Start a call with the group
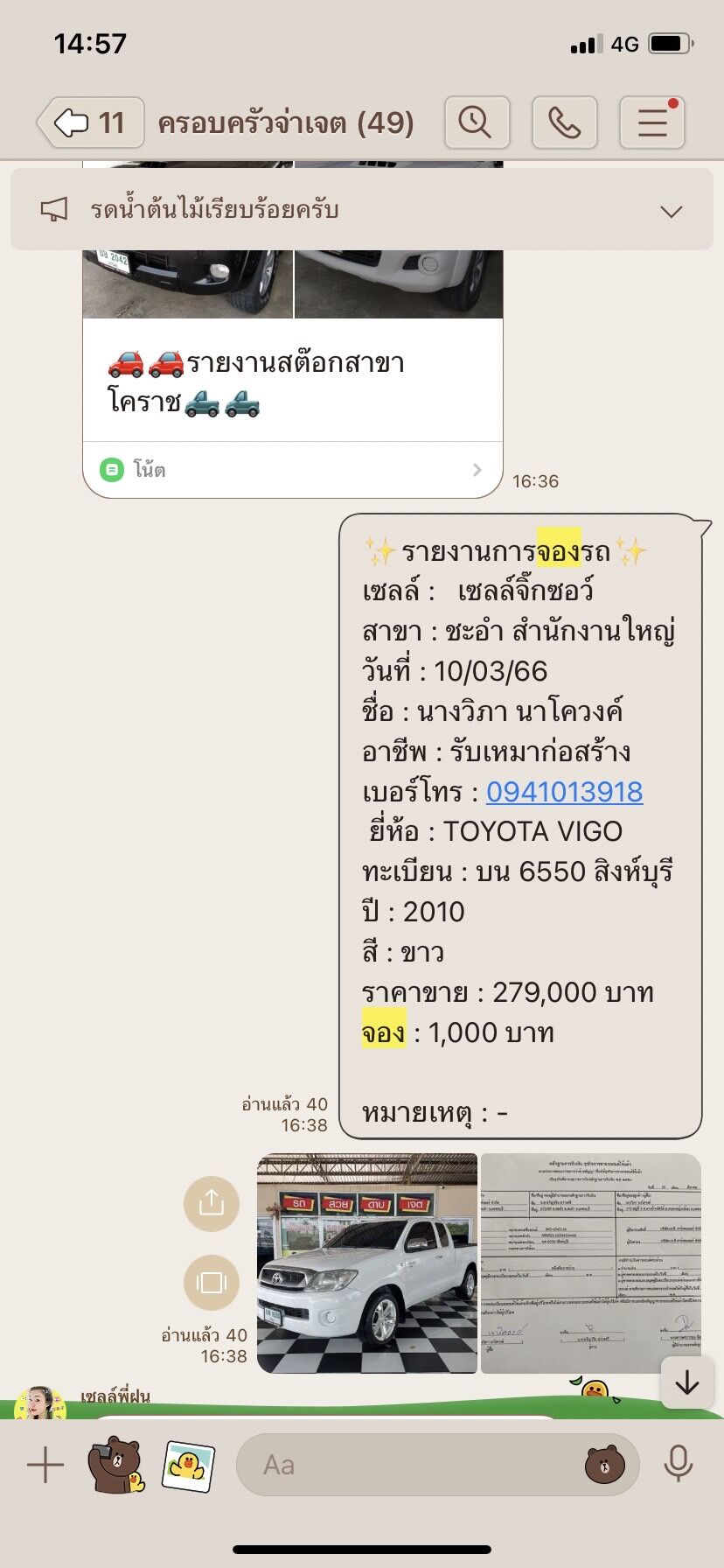724x1568 pixels. (x=565, y=122)
